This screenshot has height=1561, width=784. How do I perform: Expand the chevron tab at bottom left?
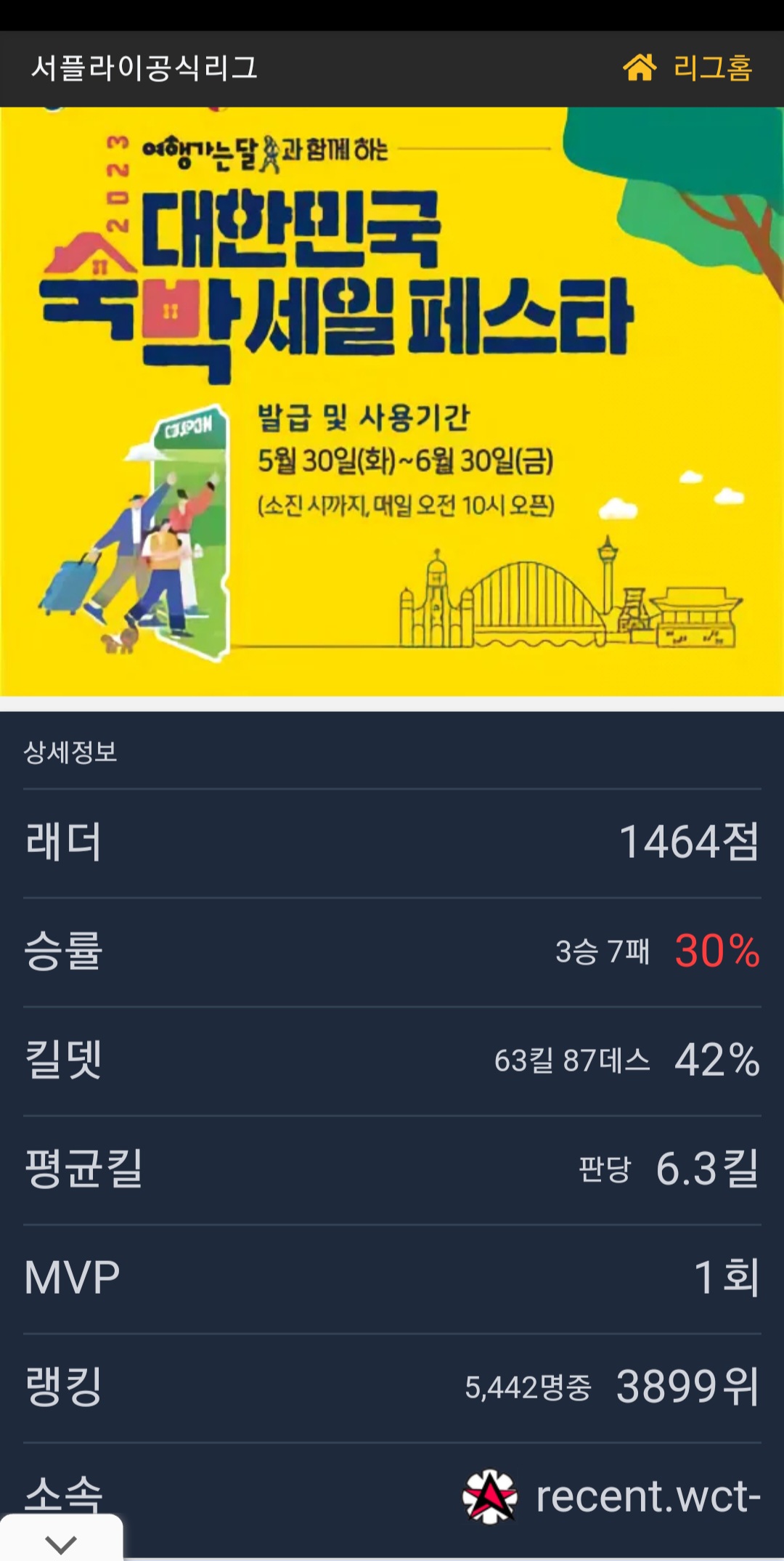(x=61, y=1541)
